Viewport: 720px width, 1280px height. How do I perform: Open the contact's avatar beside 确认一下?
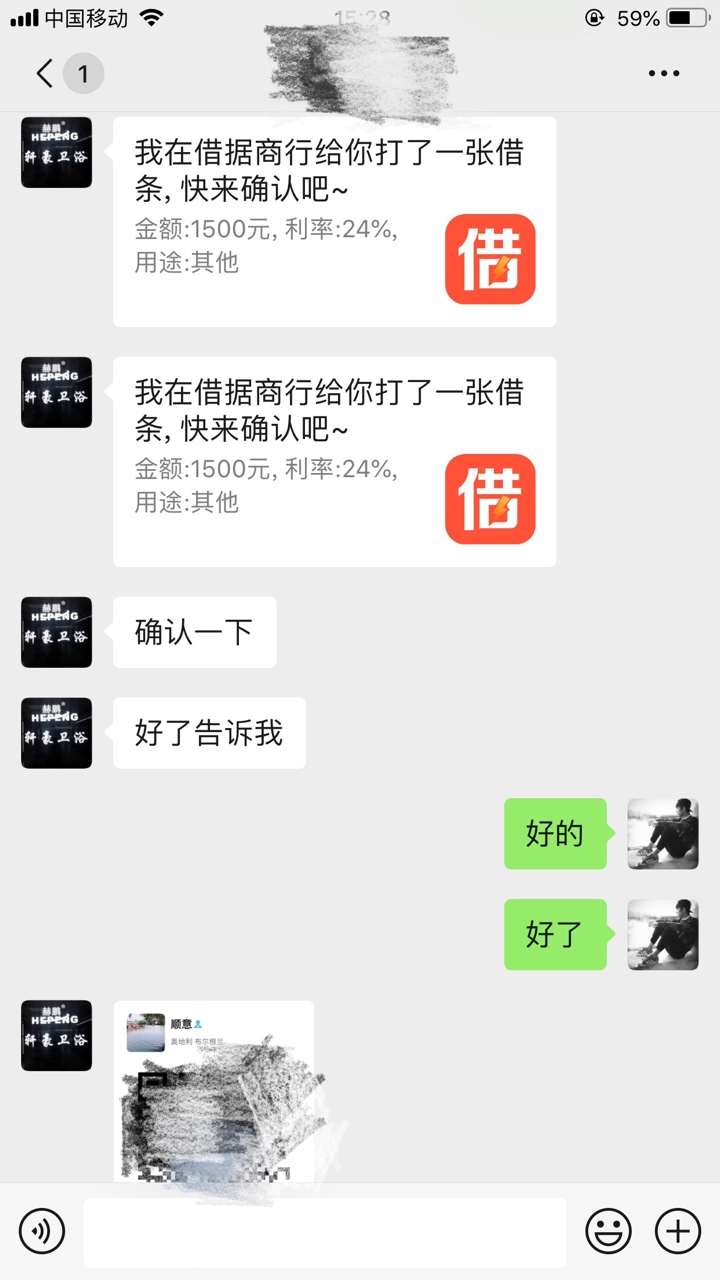point(56,632)
